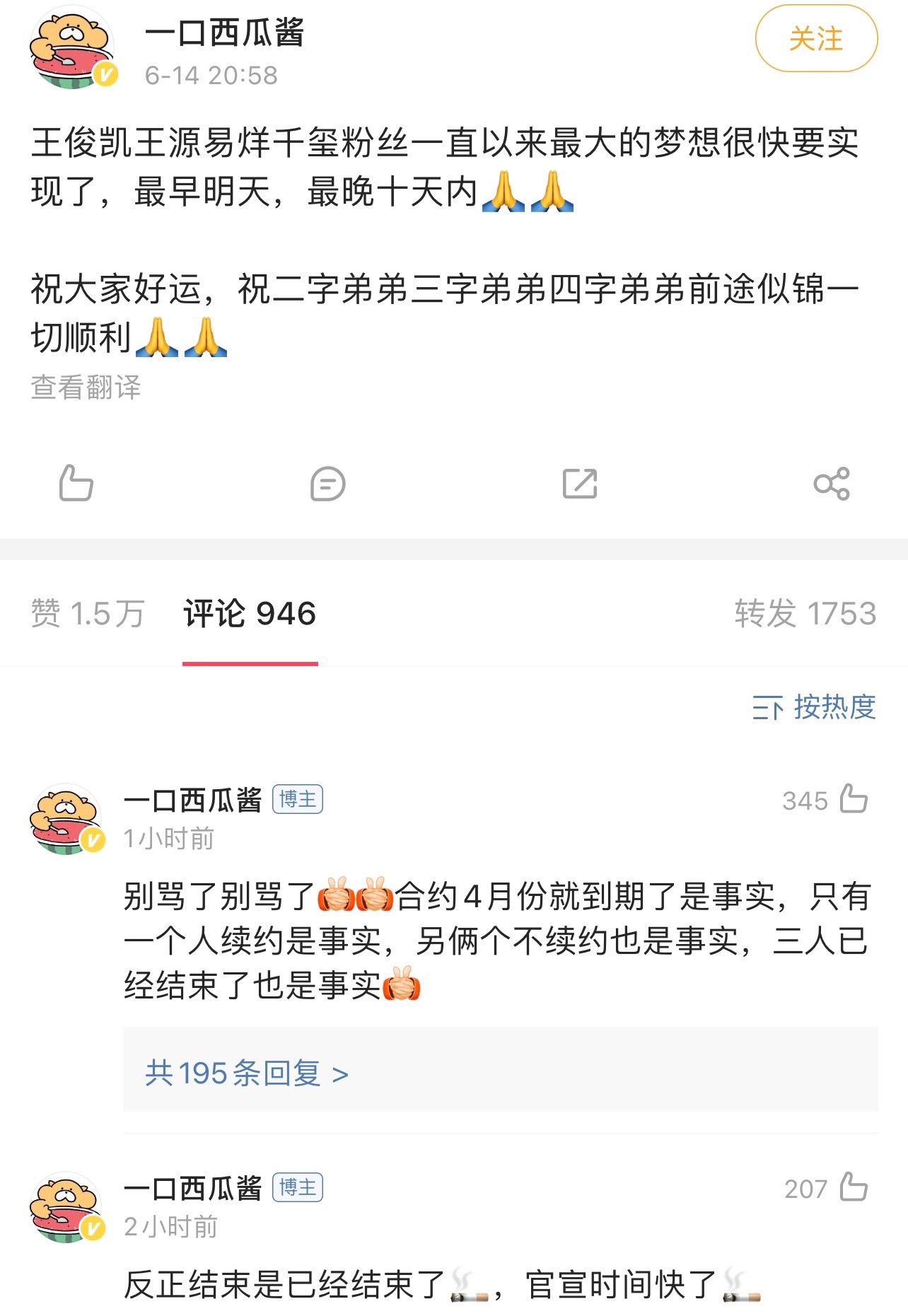Like the post with the thumbs-up icon
Screen dimensions: 908x1316
76,484
